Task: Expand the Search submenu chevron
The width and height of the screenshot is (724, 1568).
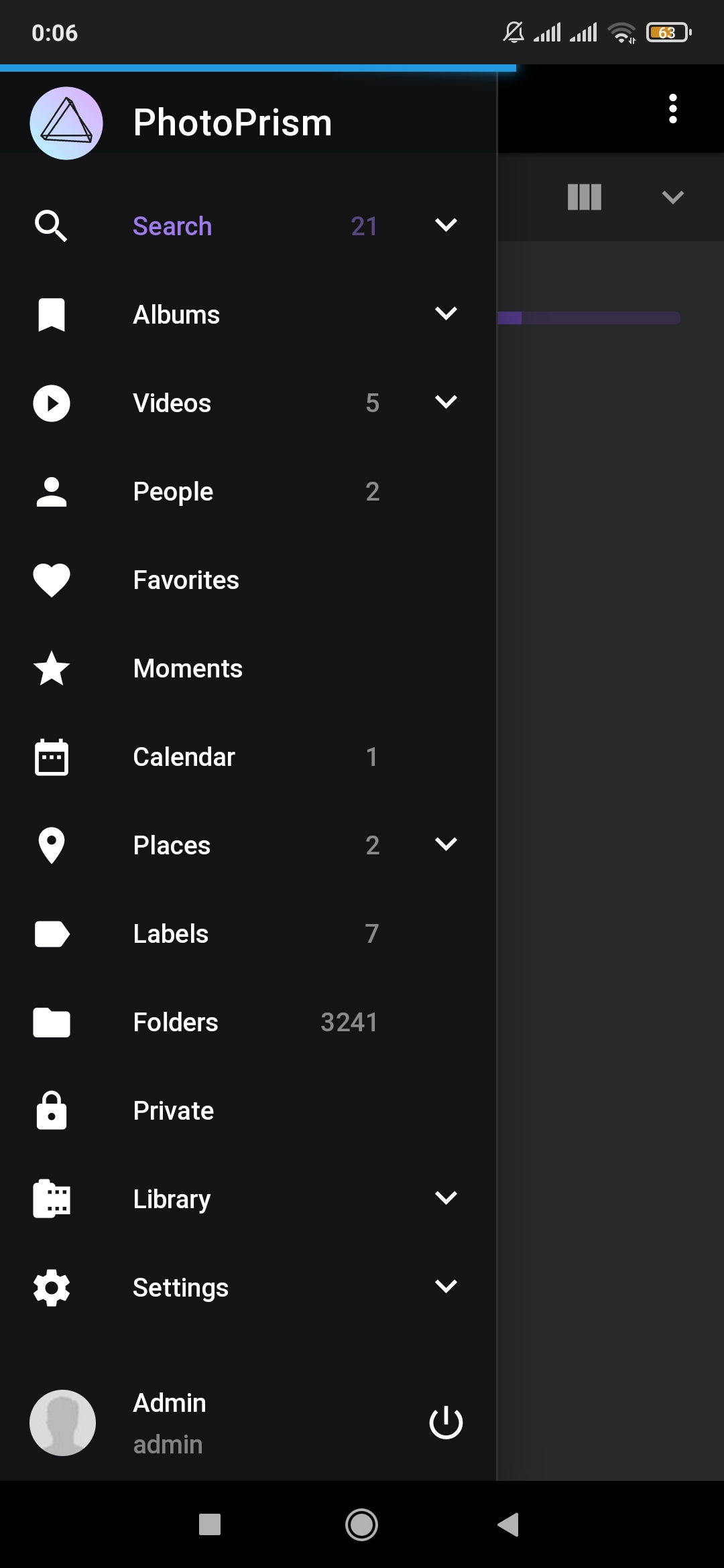Action: point(446,226)
